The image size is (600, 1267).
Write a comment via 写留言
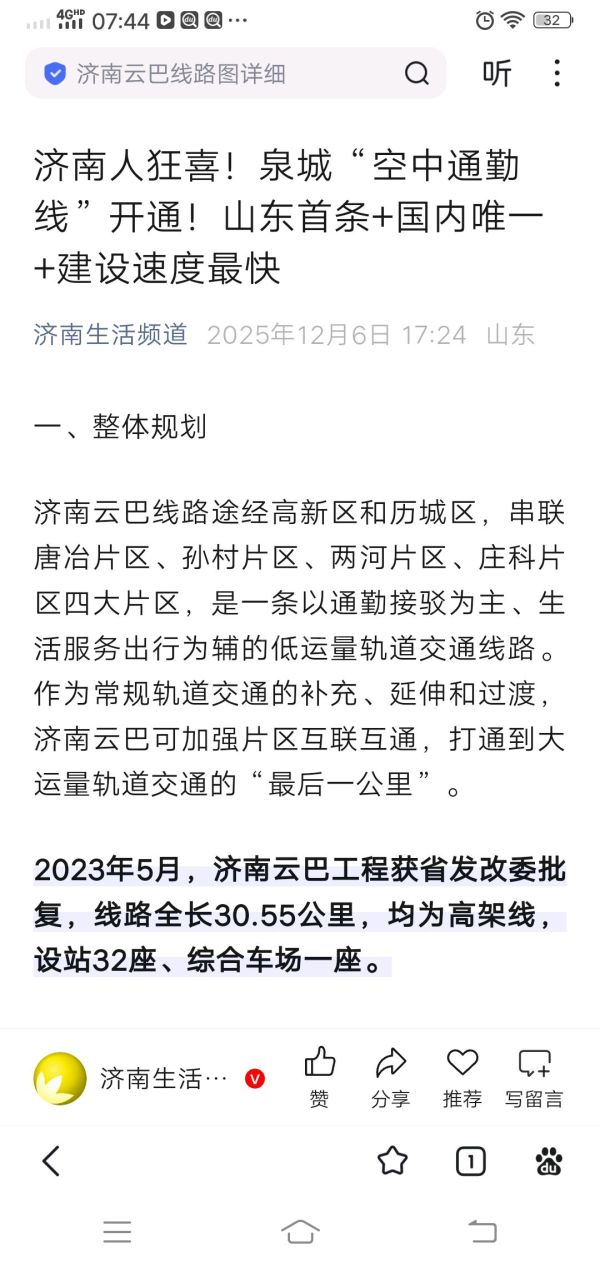coord(534,1077)
